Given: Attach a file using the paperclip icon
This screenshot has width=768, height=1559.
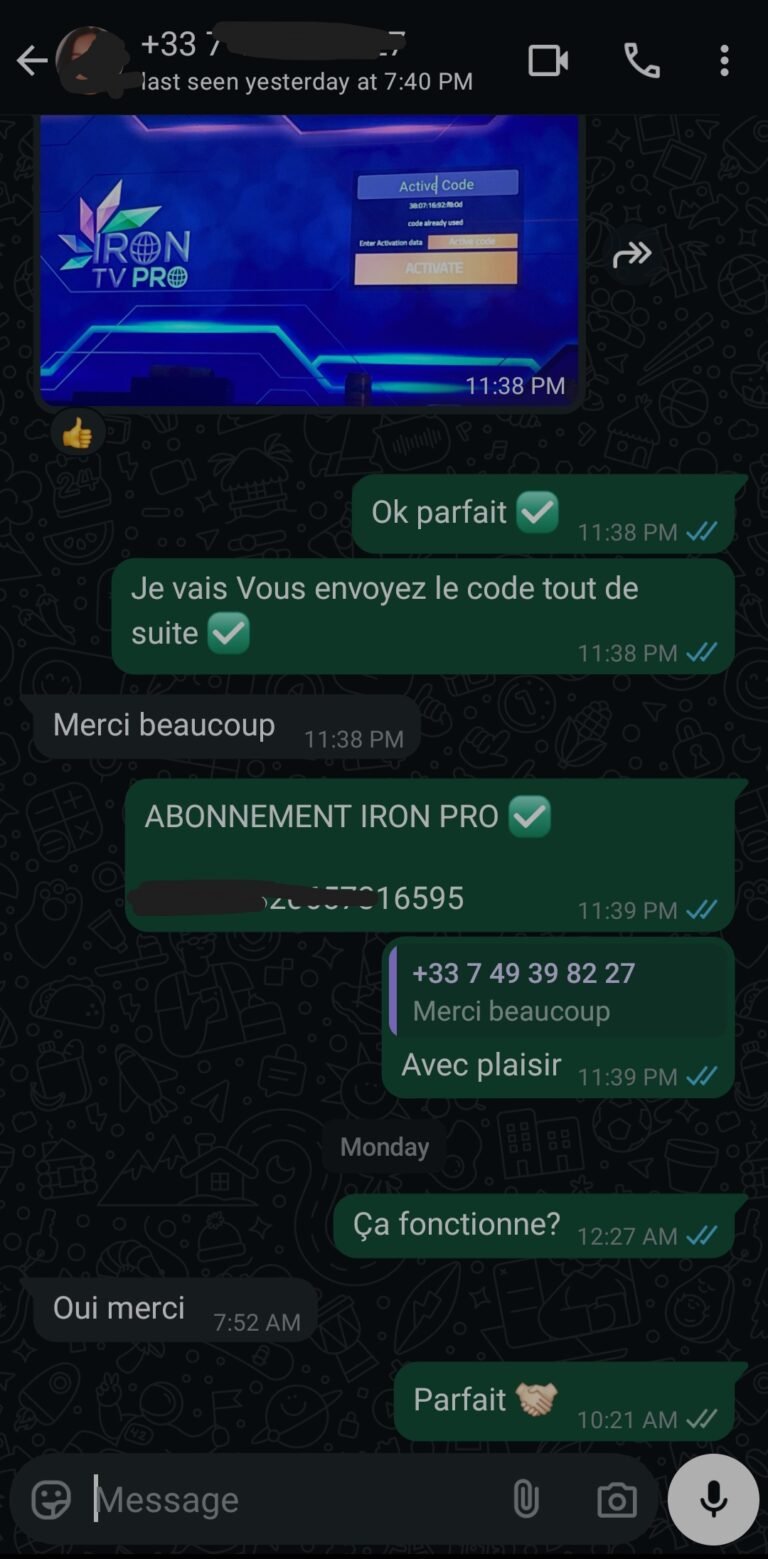Looking at the screenshot, I should click(527, 1499).
